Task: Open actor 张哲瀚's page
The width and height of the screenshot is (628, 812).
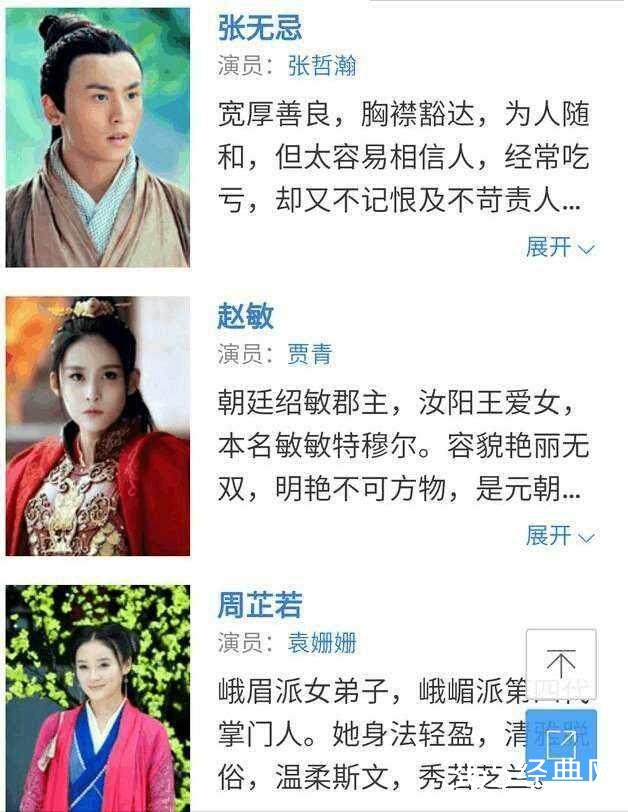Action: click(322, 67)
